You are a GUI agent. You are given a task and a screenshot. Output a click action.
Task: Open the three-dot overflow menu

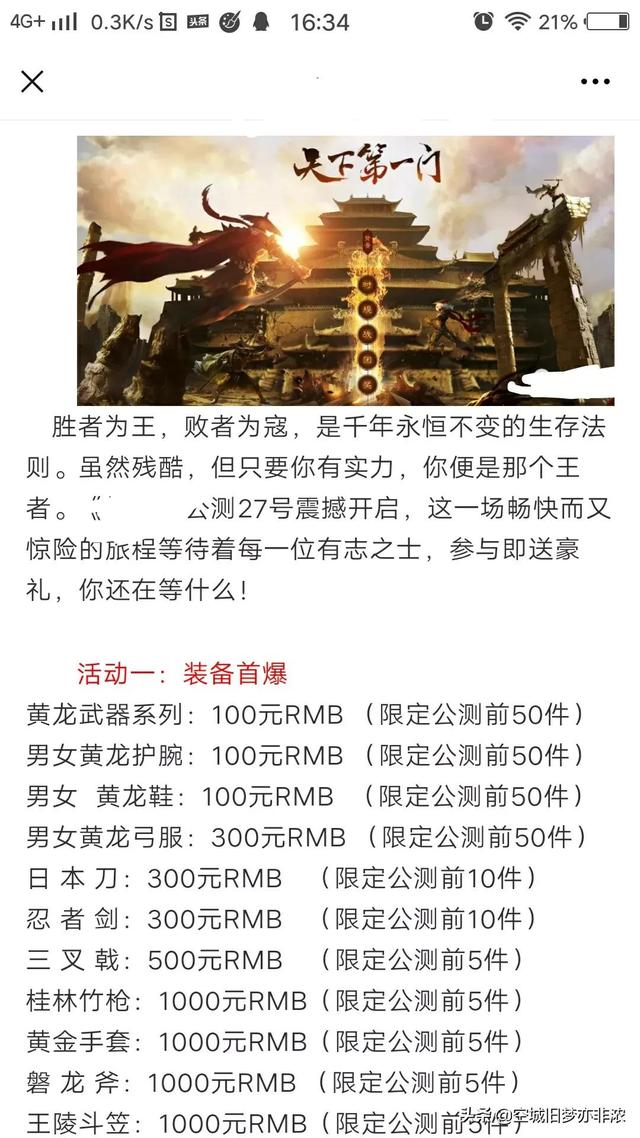tap(595, 81)
